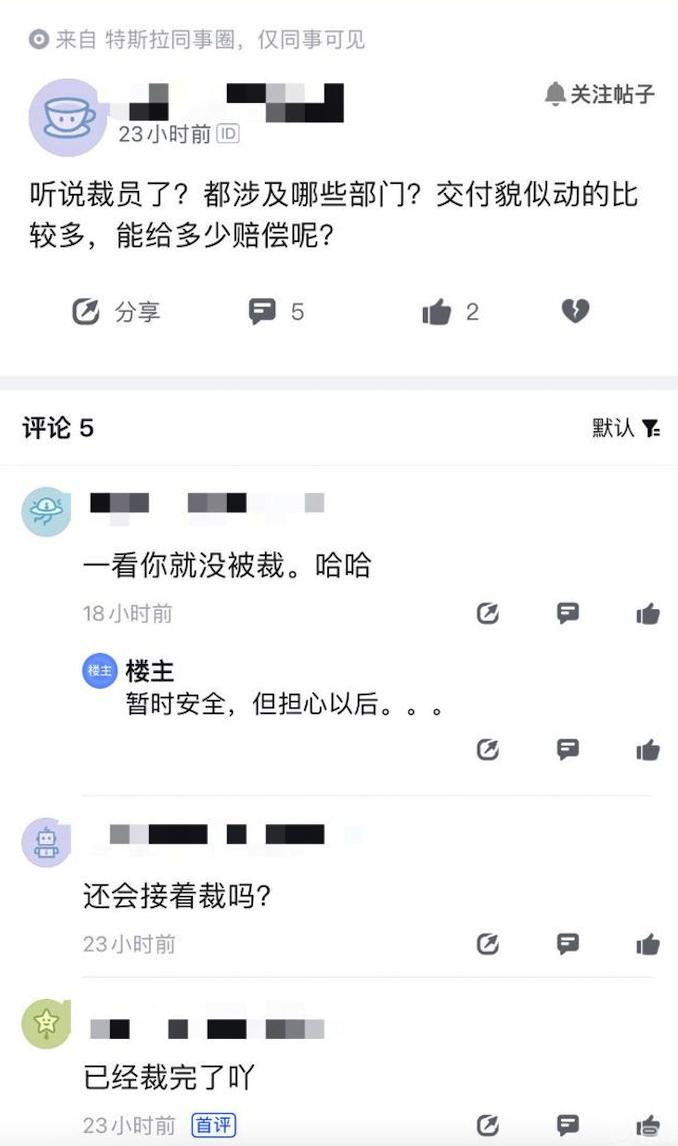Like the post about 裁员
Image resolution: width=678 pixels, height=1146 pixels.
pos(449,312)
